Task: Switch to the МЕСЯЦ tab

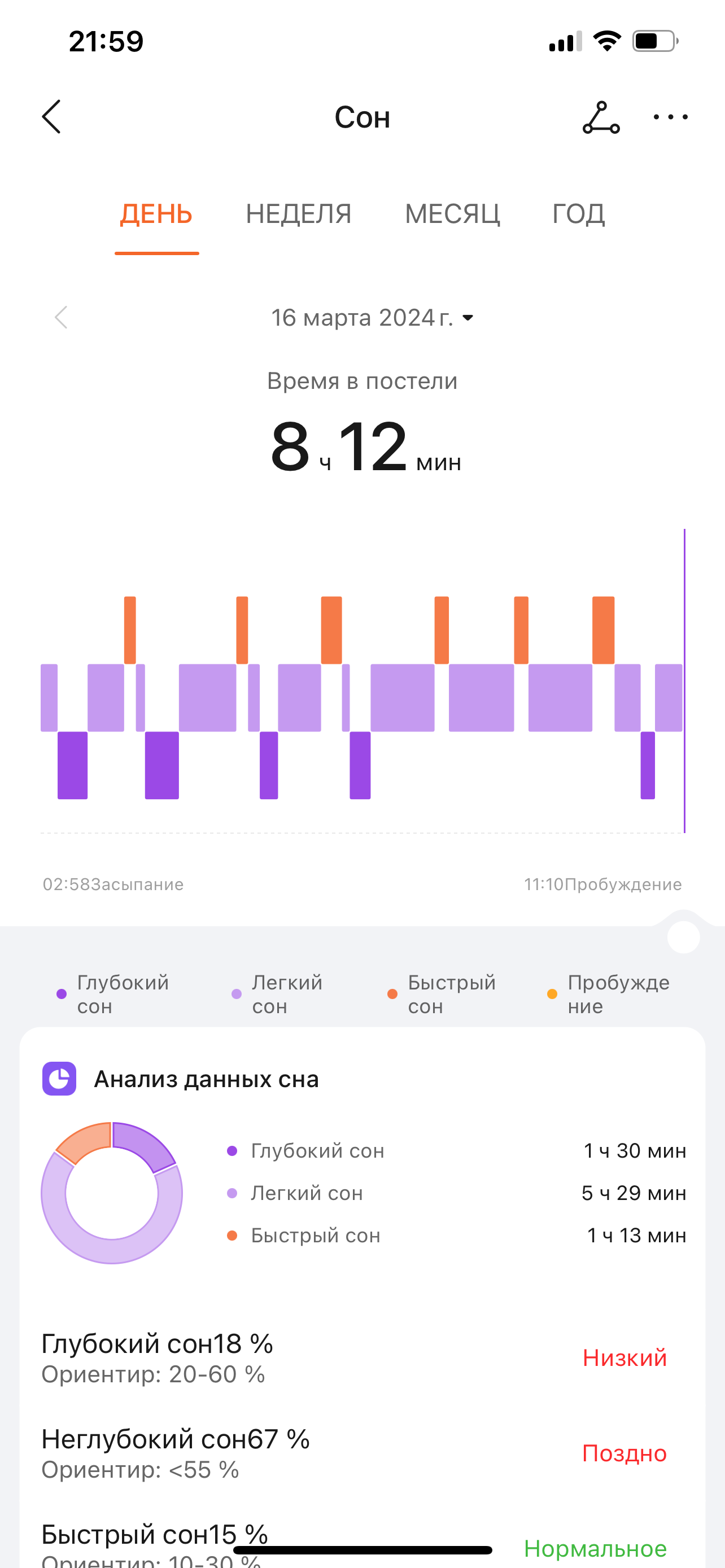Action: tap(452, 214)
